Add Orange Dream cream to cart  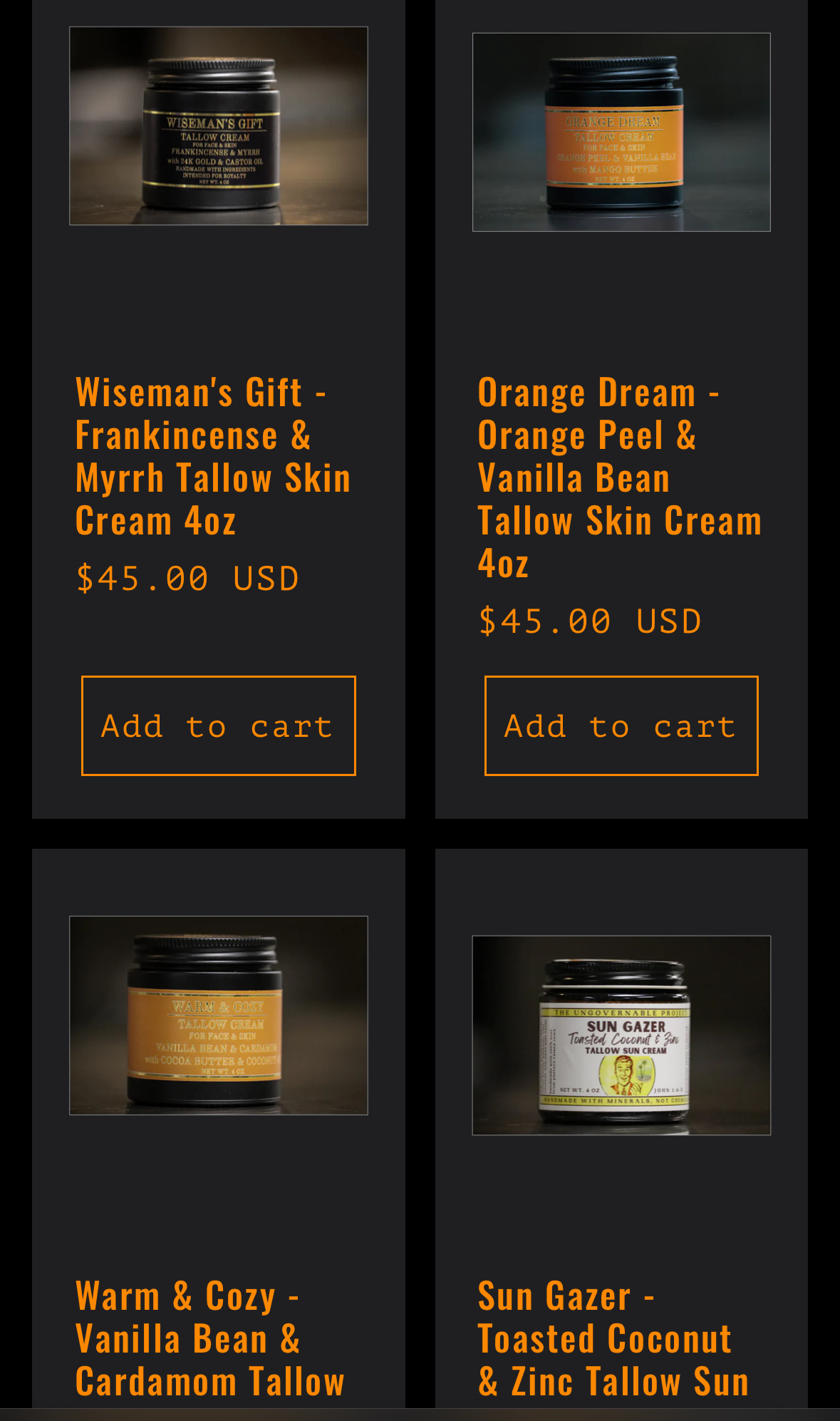[621, 725]
